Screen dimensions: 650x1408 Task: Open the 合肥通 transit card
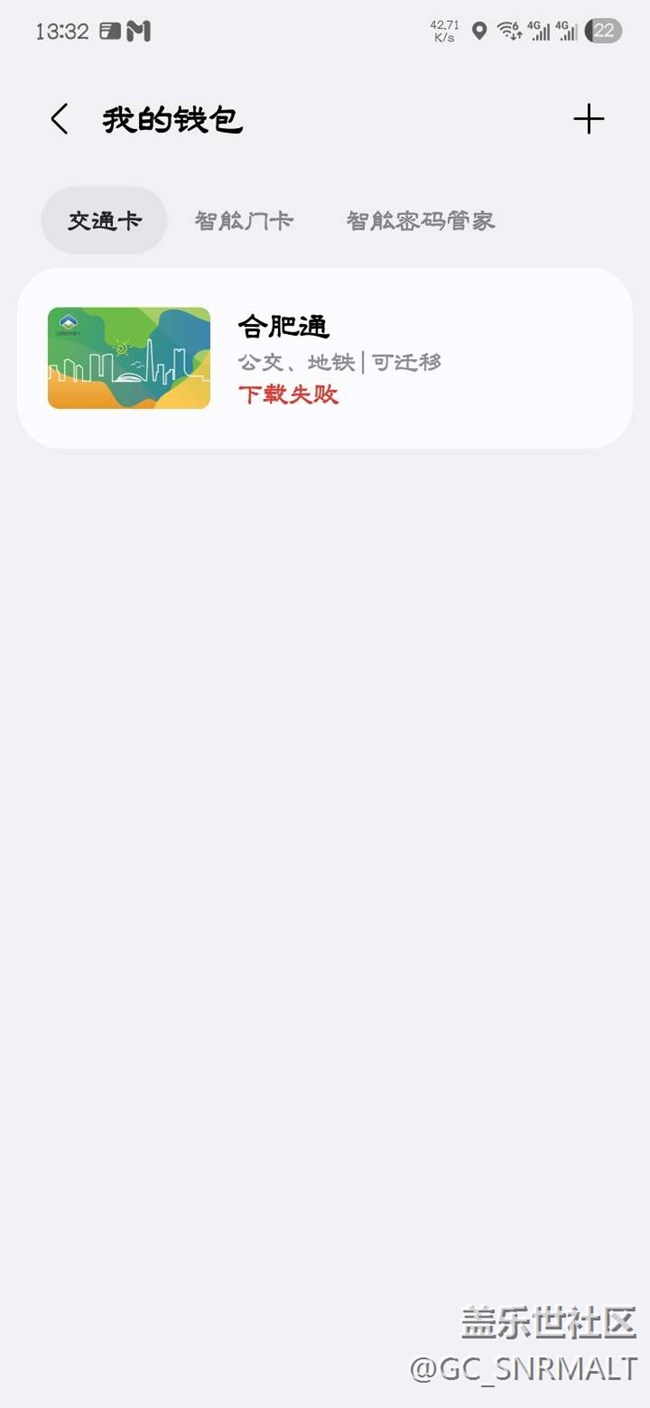(325, 358)
